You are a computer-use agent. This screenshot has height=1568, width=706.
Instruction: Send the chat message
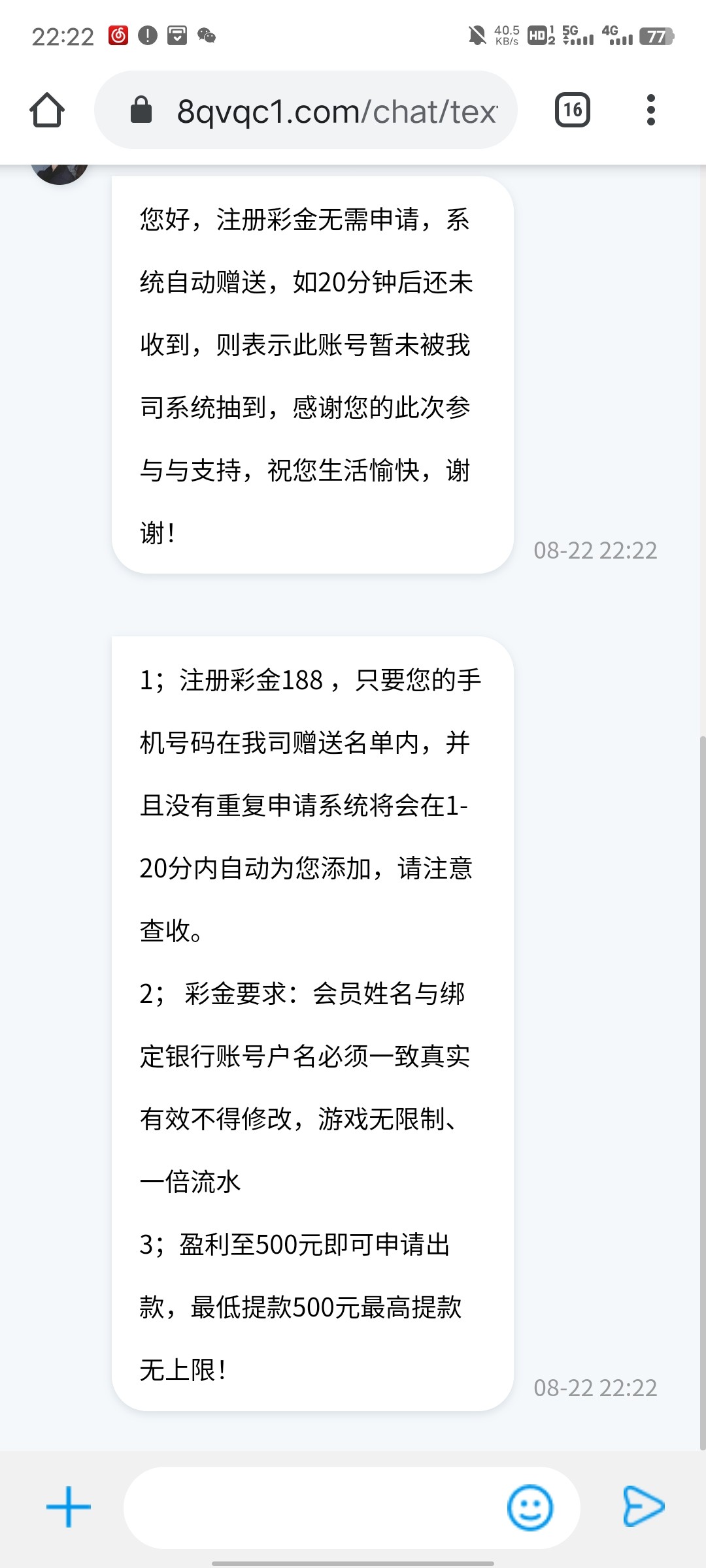coord(643,1507)
